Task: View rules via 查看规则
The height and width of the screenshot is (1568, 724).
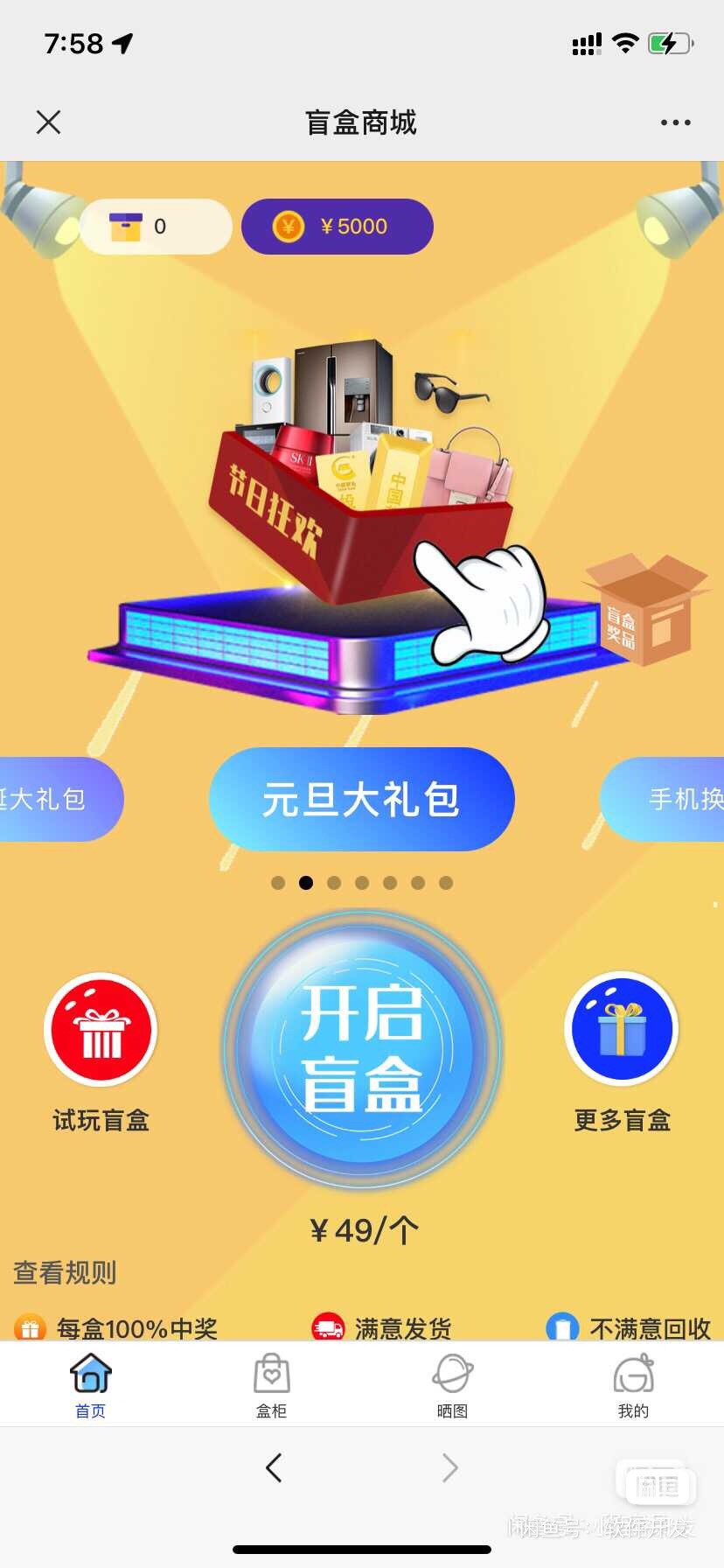Action: [65, 1272]
